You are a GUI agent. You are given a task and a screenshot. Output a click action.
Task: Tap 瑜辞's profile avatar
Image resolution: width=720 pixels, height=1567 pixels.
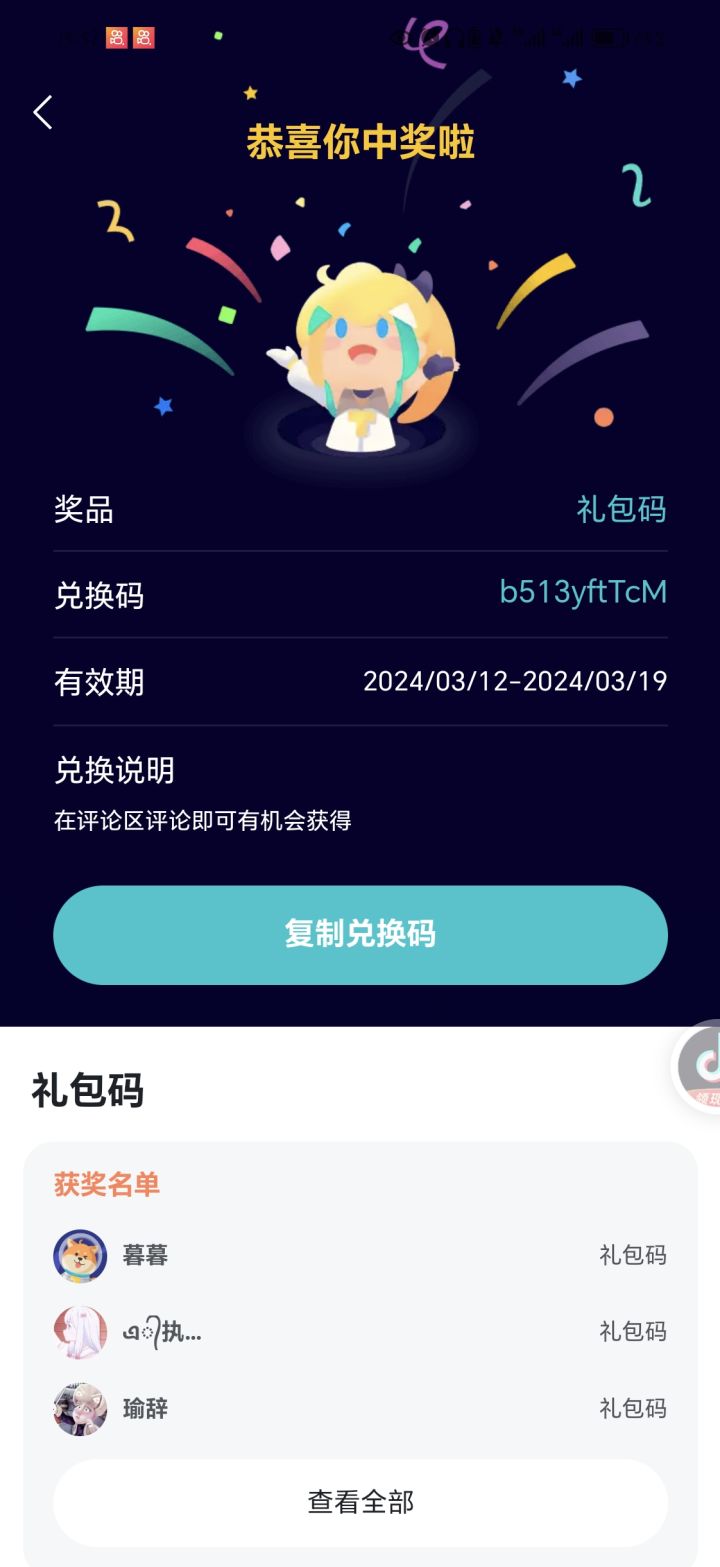coord(80,1409)
